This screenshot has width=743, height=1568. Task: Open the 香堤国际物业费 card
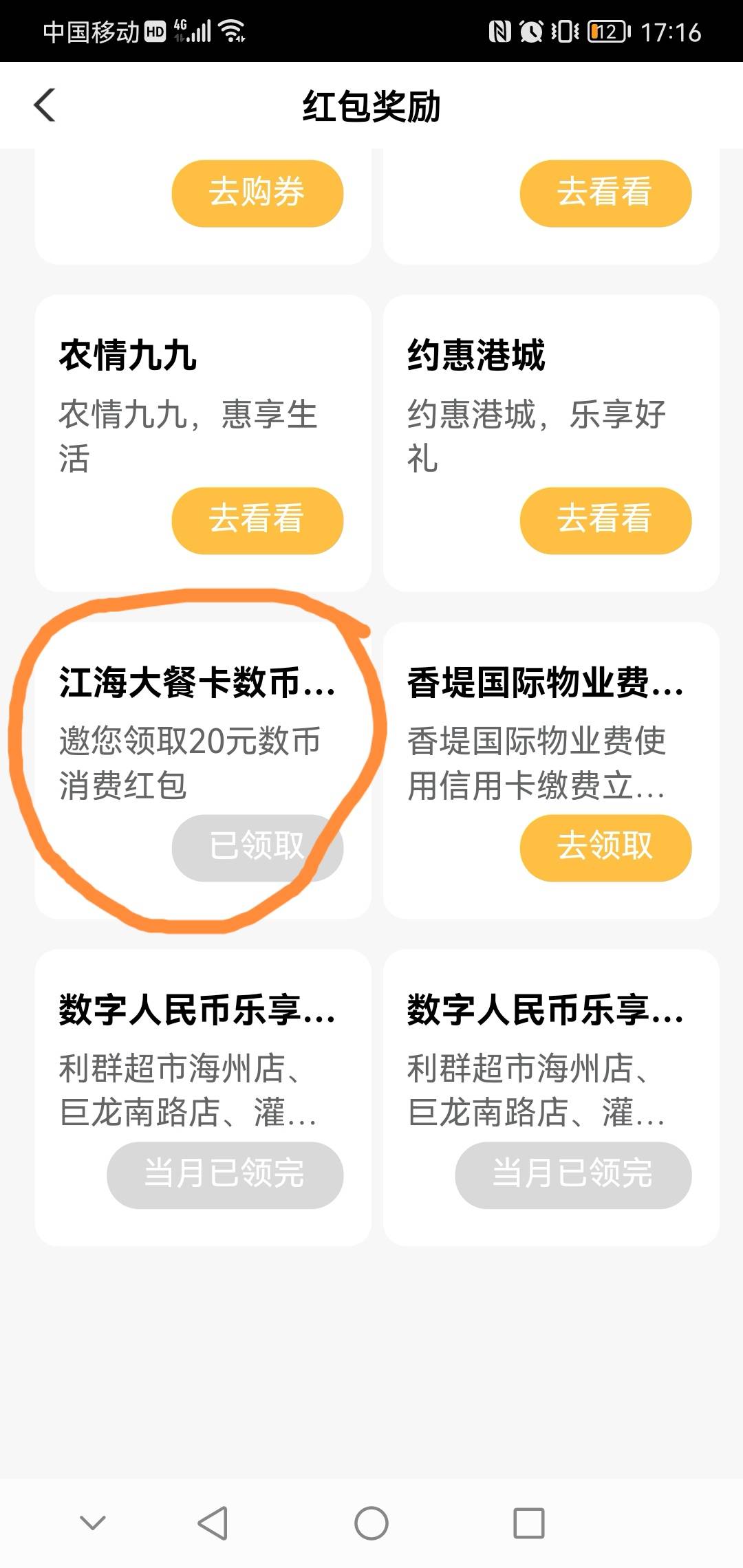click(551, 770)
